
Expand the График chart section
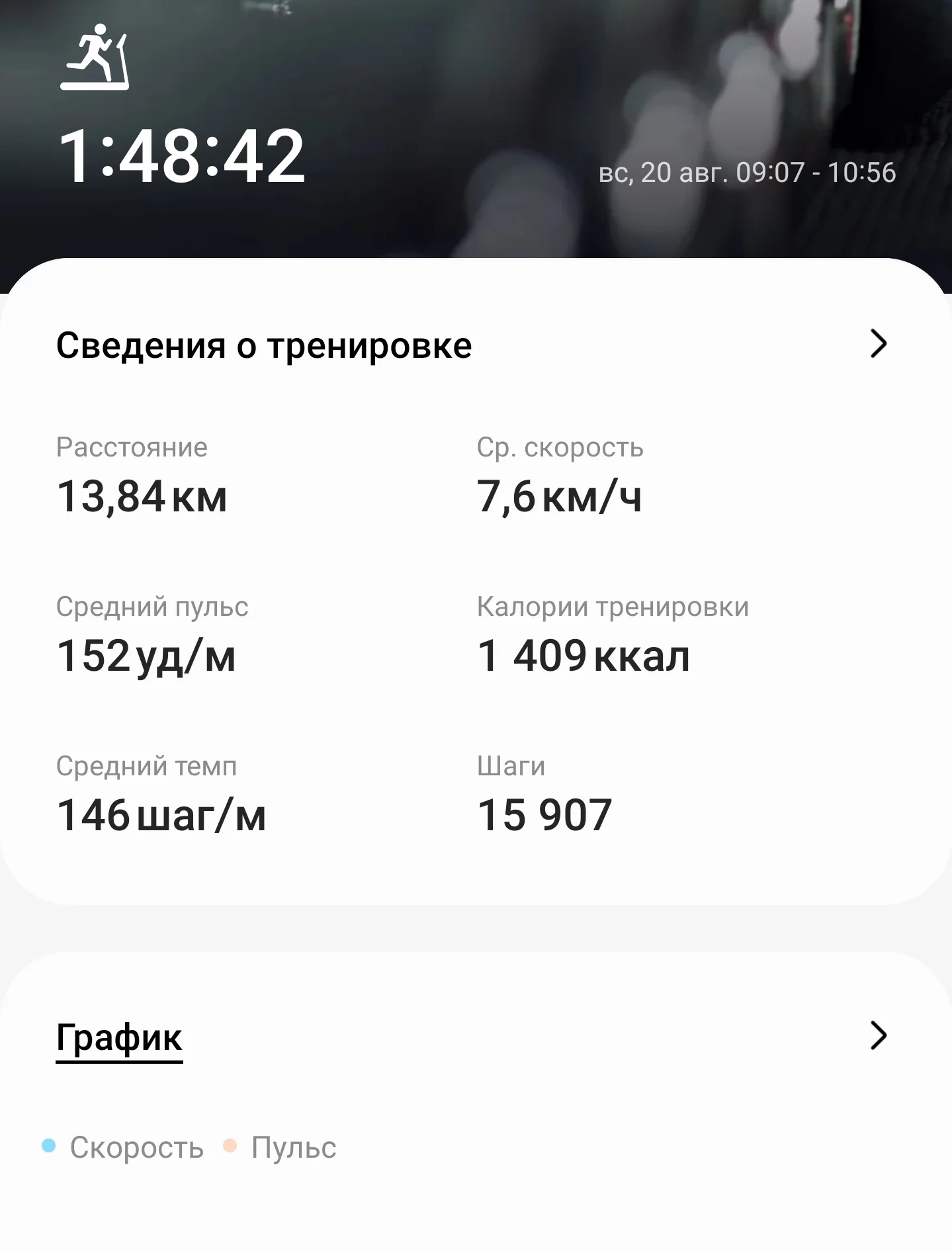tap(878, 1035)
